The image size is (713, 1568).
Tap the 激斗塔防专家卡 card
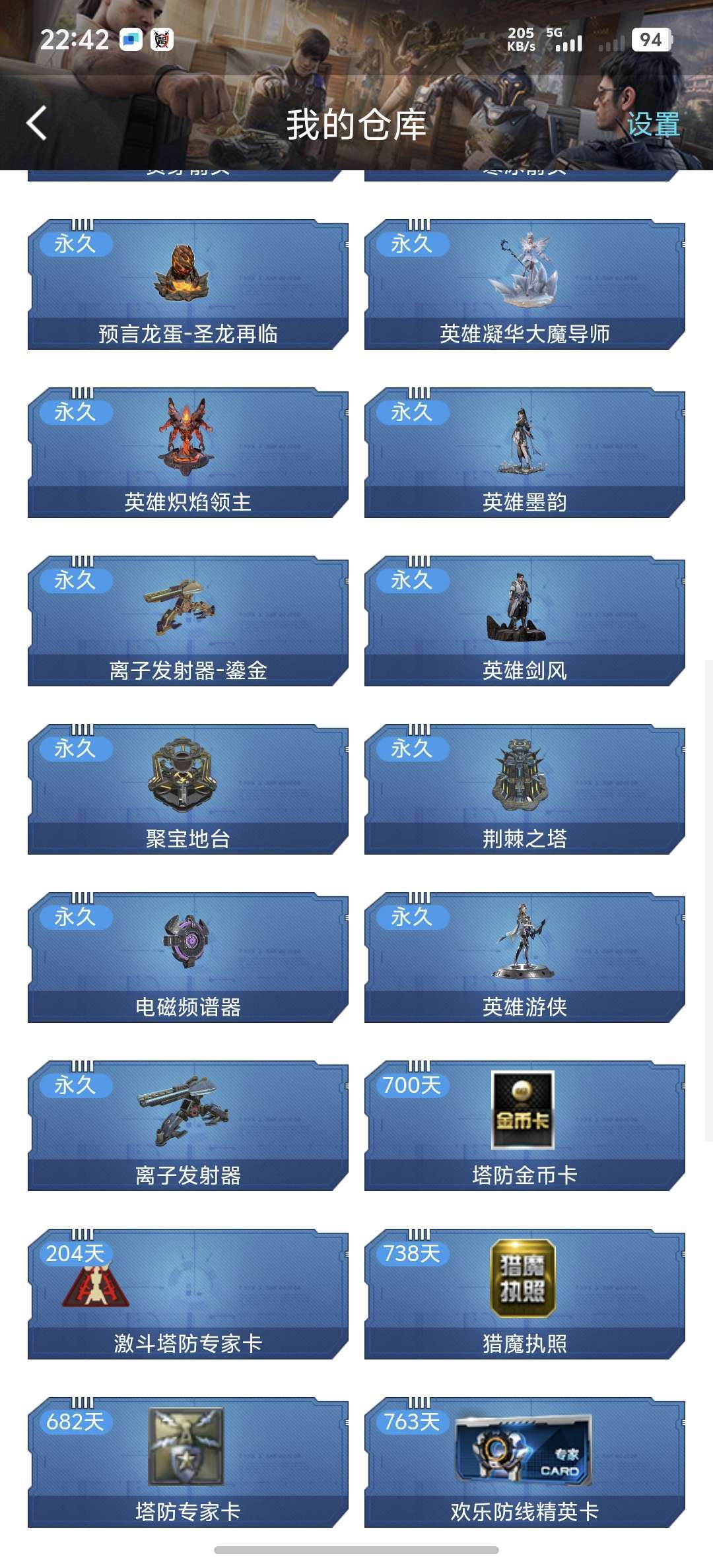coord(188,1294)
